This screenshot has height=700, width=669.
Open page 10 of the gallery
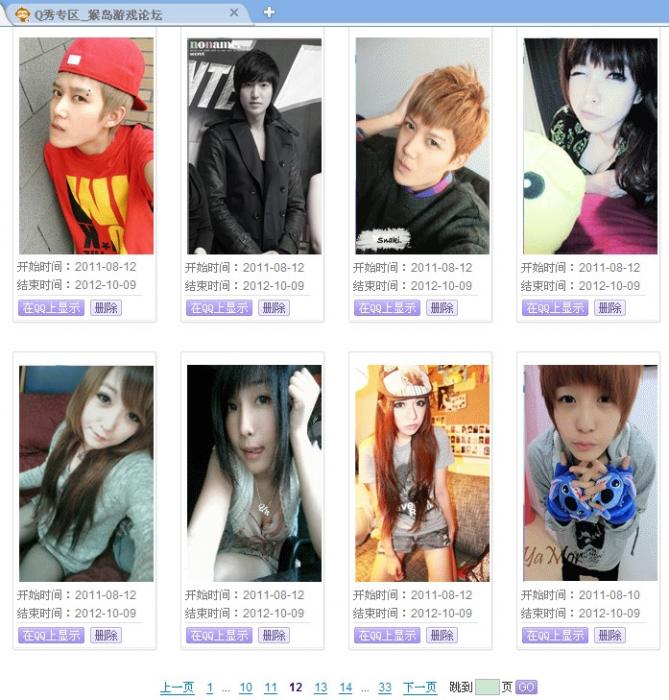[x=246, y=688]
